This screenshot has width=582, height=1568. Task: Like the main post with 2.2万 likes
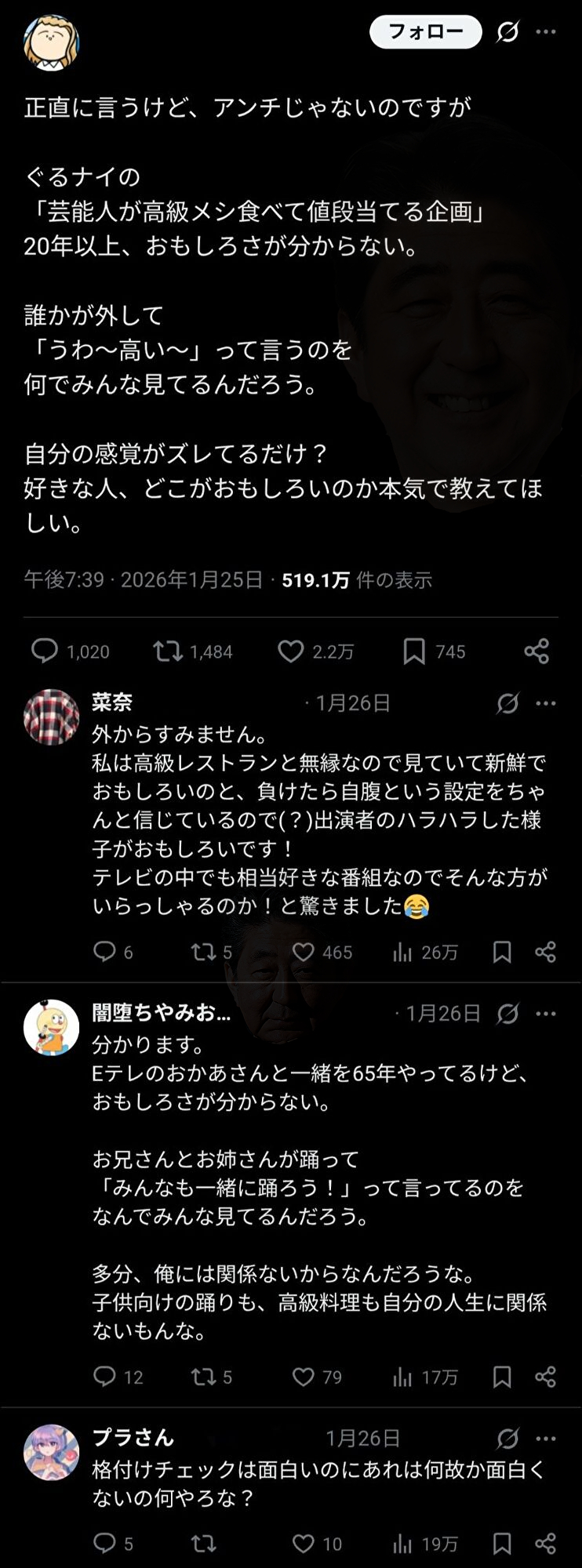pyautogui.click(x=290, y=652)
